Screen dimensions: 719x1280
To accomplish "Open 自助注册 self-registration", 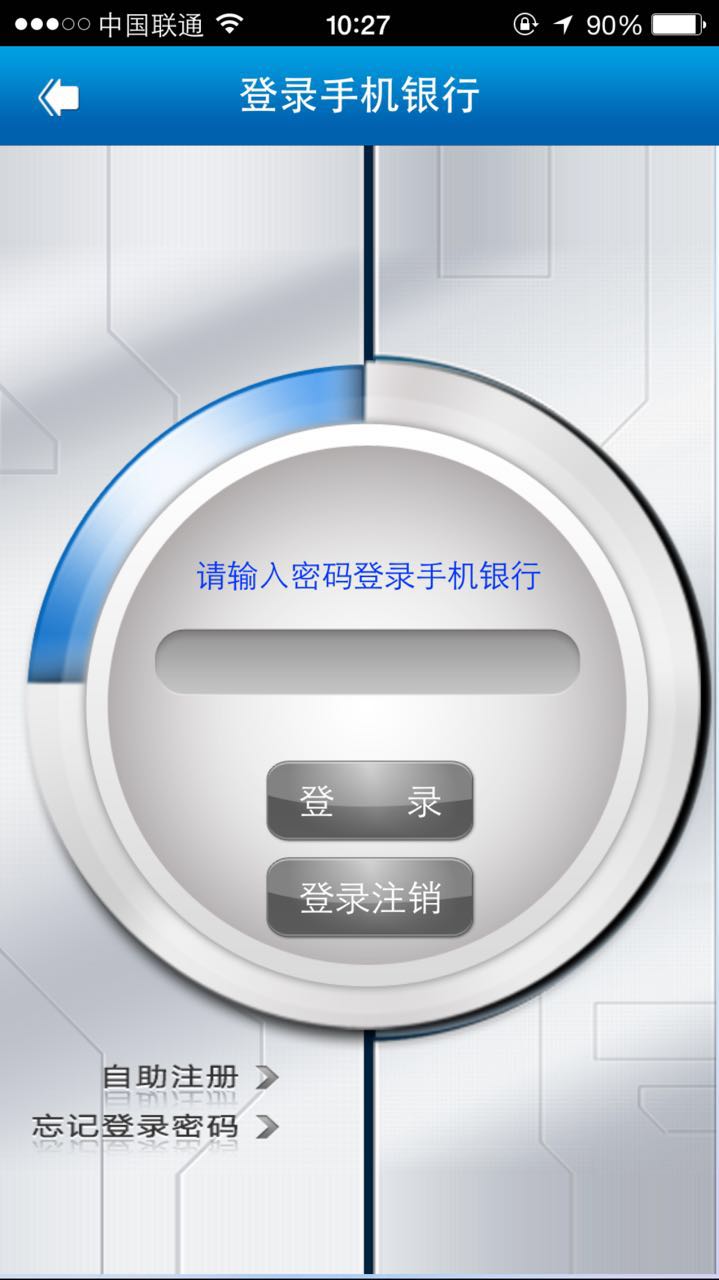I will [x=190, y=1077].
